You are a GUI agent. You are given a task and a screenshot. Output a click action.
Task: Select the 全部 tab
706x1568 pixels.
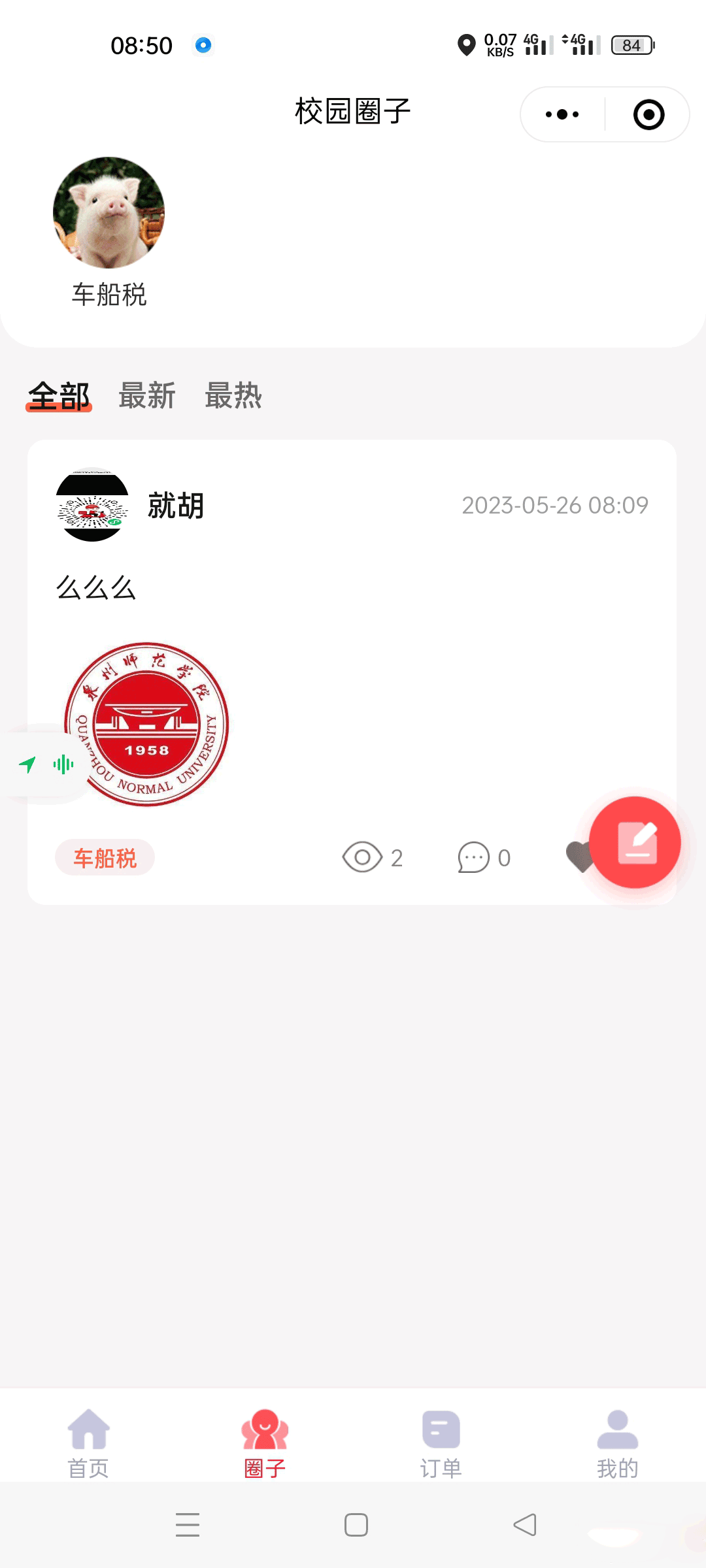tap(58, 396)
